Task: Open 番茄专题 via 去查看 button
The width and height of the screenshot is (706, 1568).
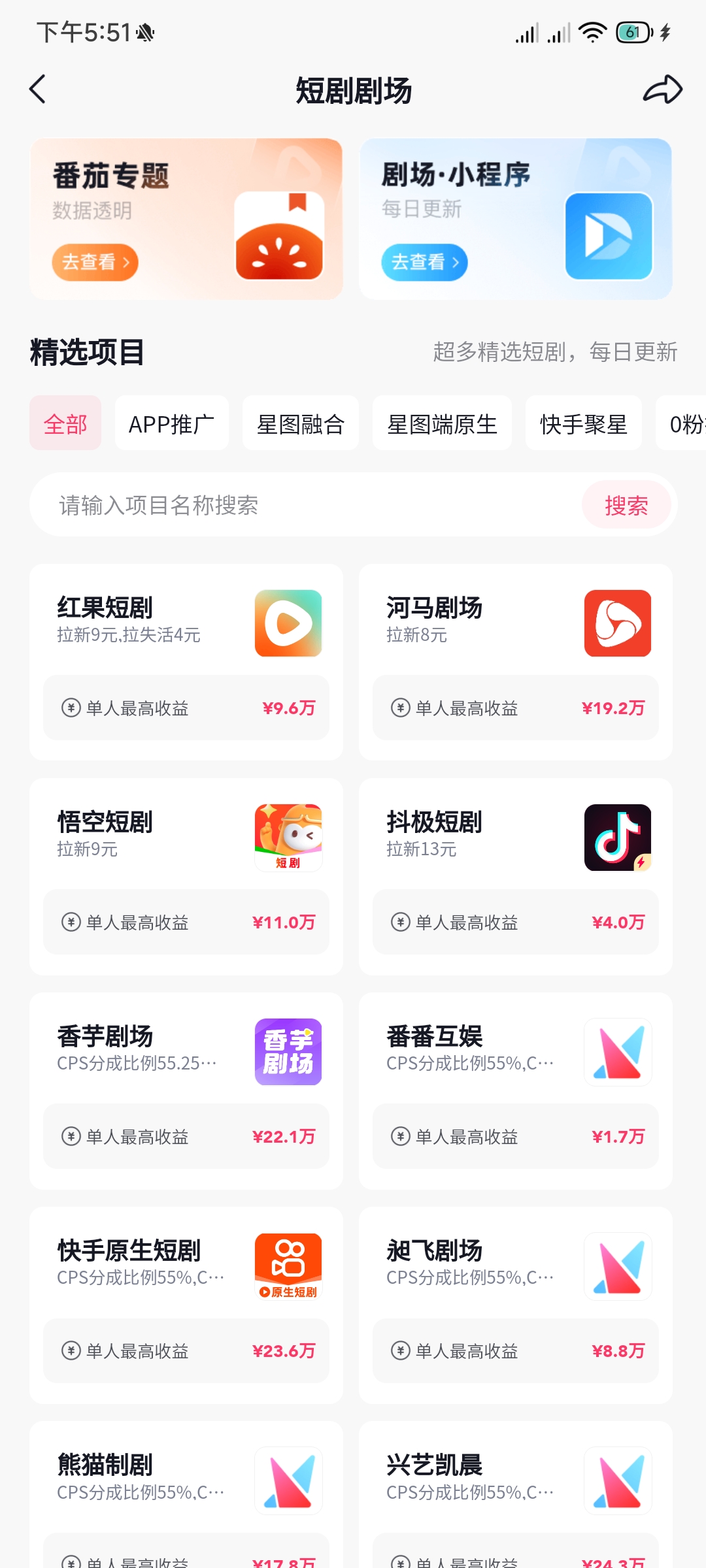Action: pos(94,262)
